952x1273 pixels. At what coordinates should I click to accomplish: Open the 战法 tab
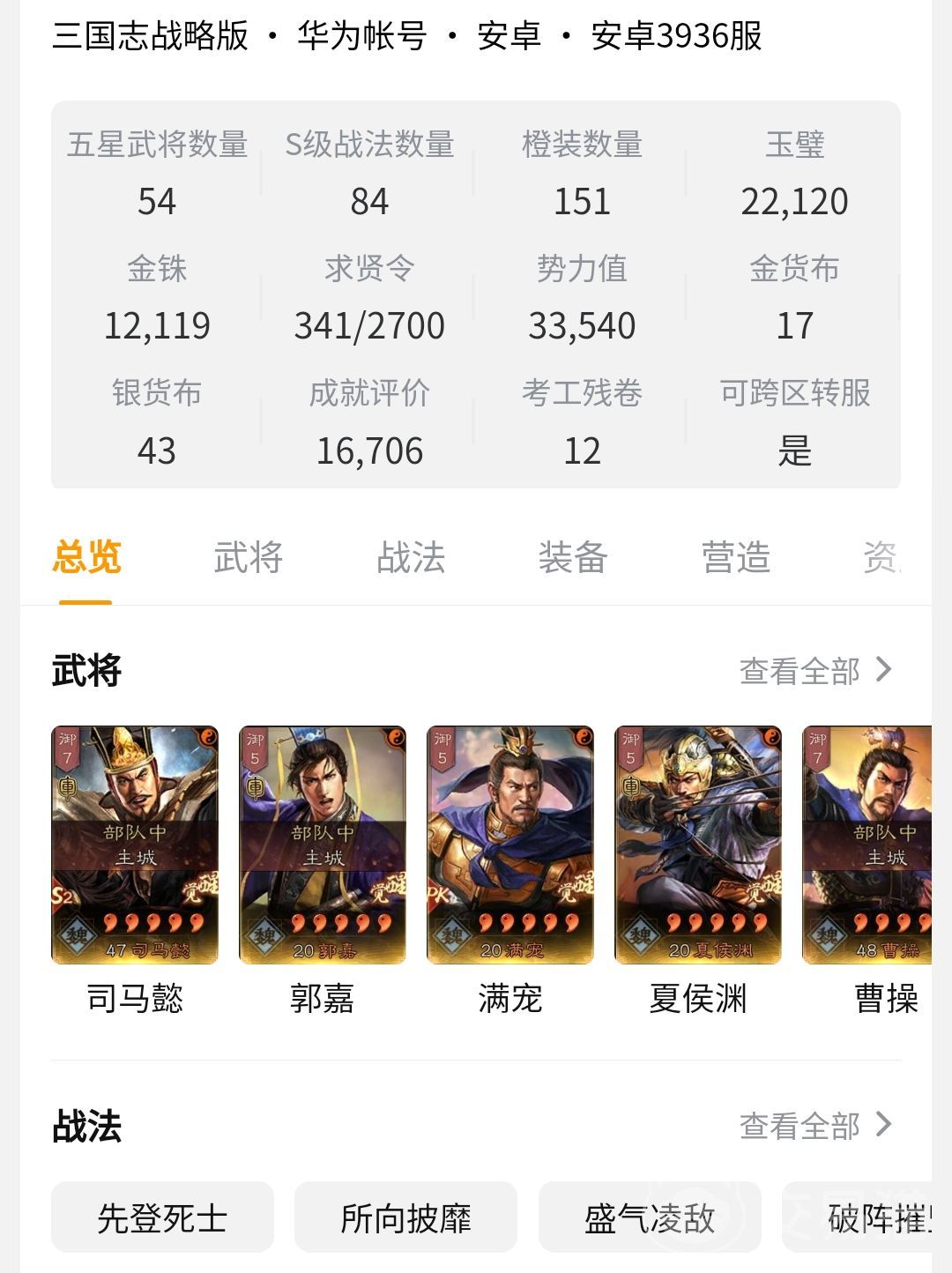411,558
